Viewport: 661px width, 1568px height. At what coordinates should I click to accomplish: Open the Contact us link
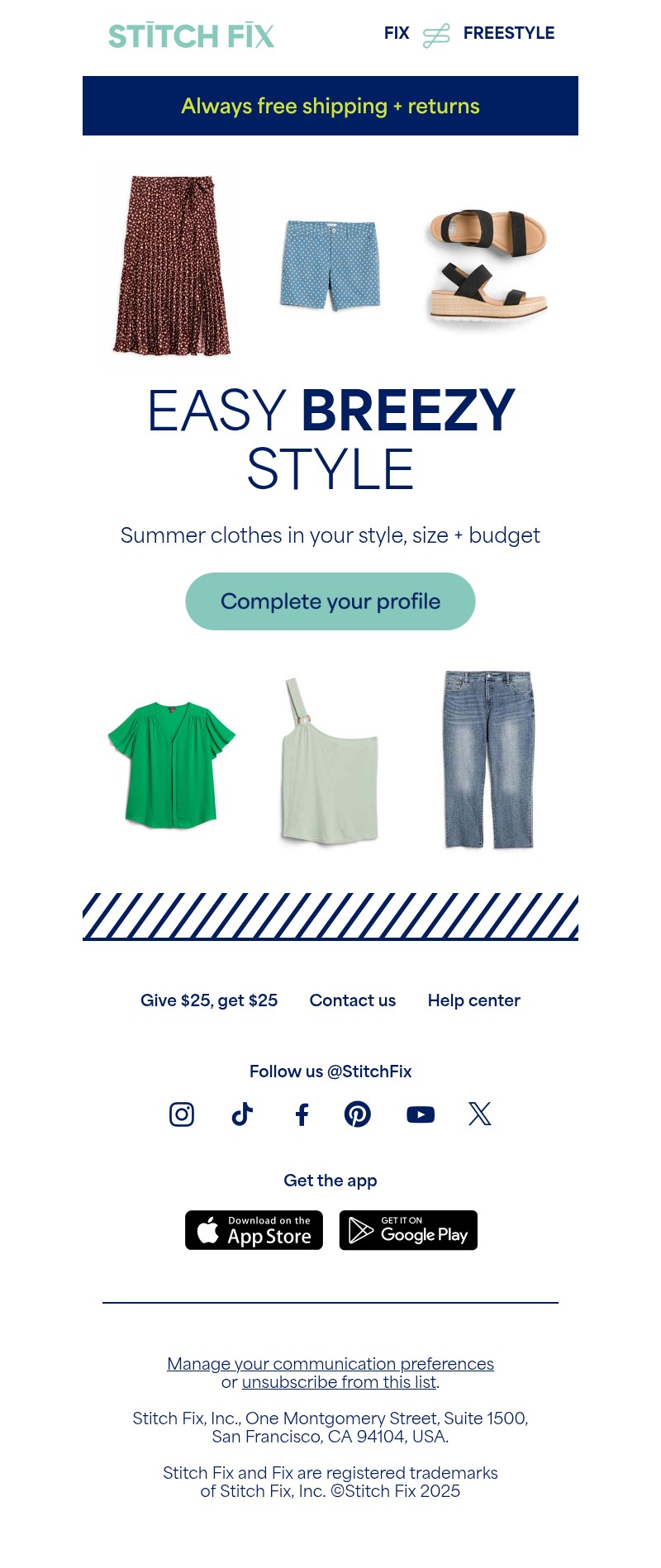pyautogui.click(x=353, y=1000)
